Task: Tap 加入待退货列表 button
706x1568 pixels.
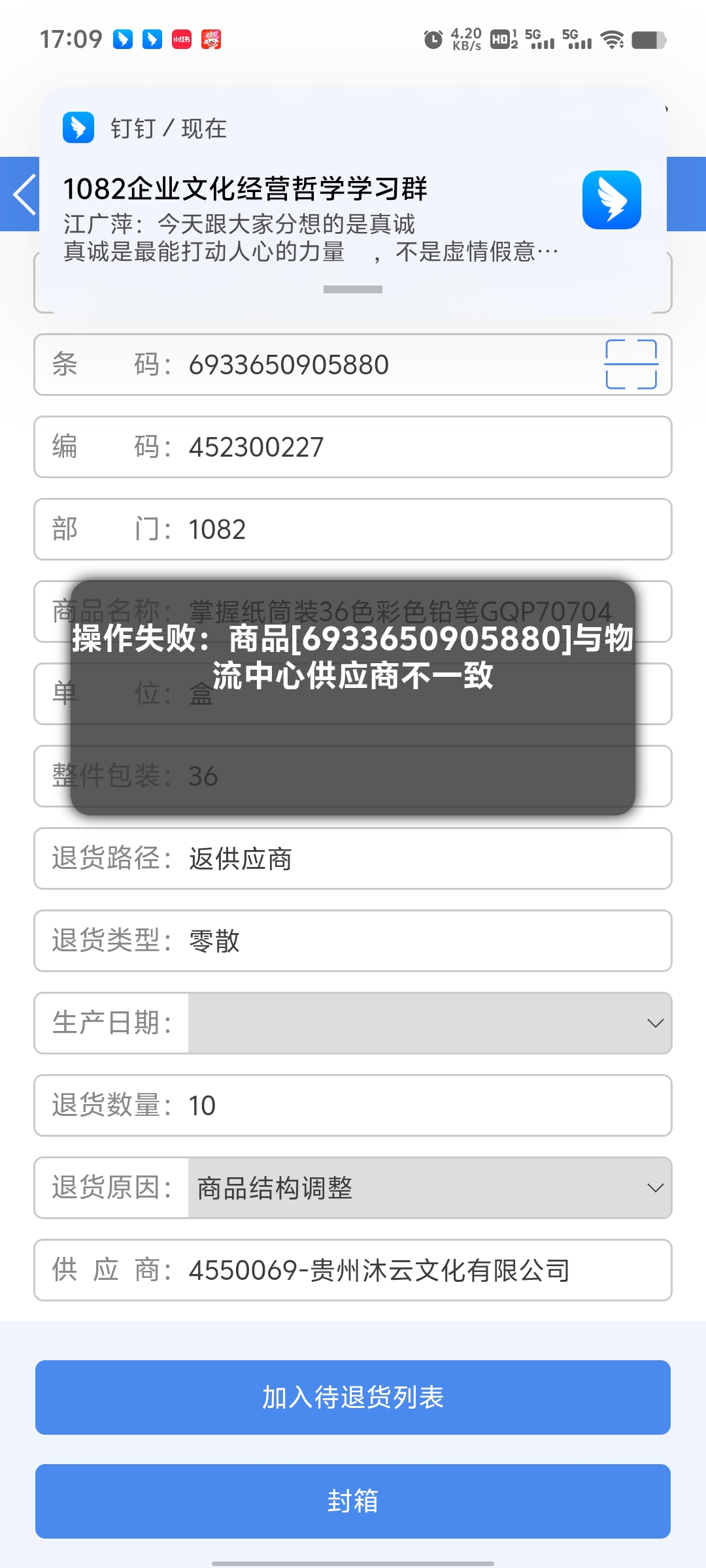Action: coord(353,1397)
